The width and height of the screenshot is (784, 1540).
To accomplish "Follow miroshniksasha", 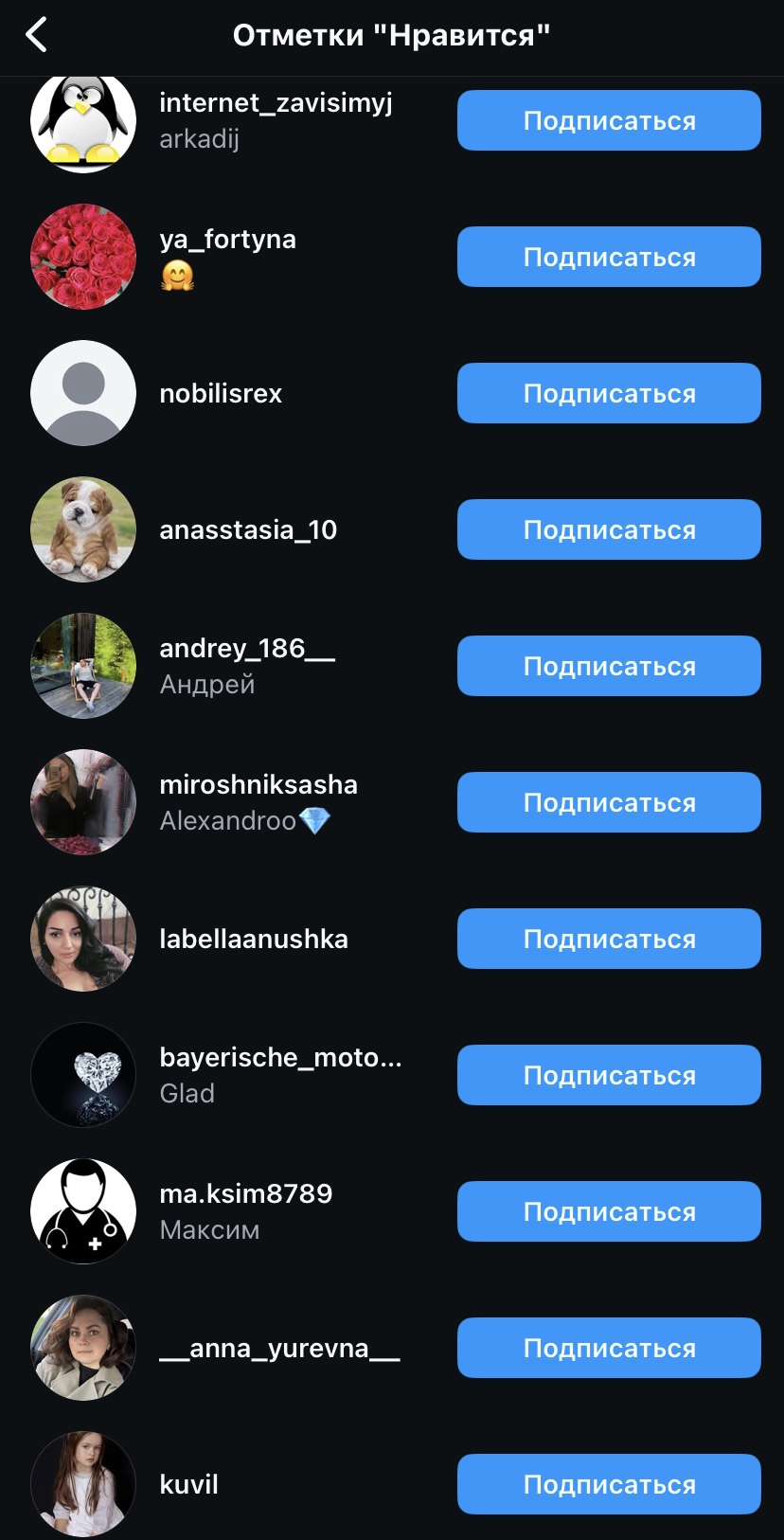I will [x=609, y=802].
